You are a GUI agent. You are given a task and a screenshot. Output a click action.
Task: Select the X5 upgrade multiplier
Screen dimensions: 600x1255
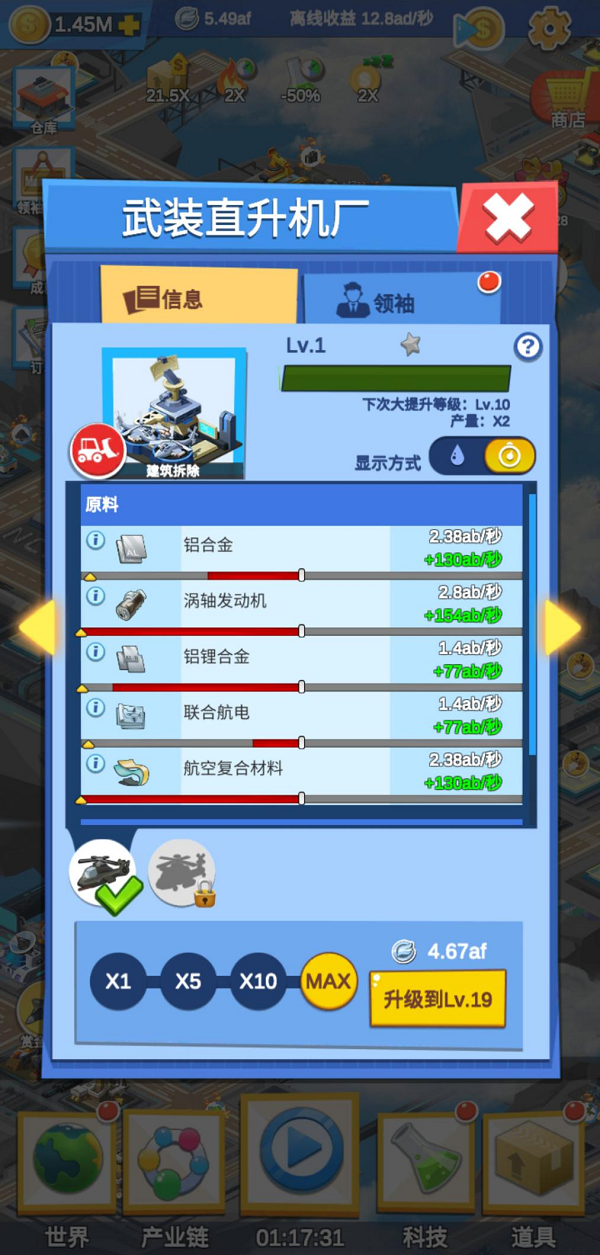tap(188, 981)
